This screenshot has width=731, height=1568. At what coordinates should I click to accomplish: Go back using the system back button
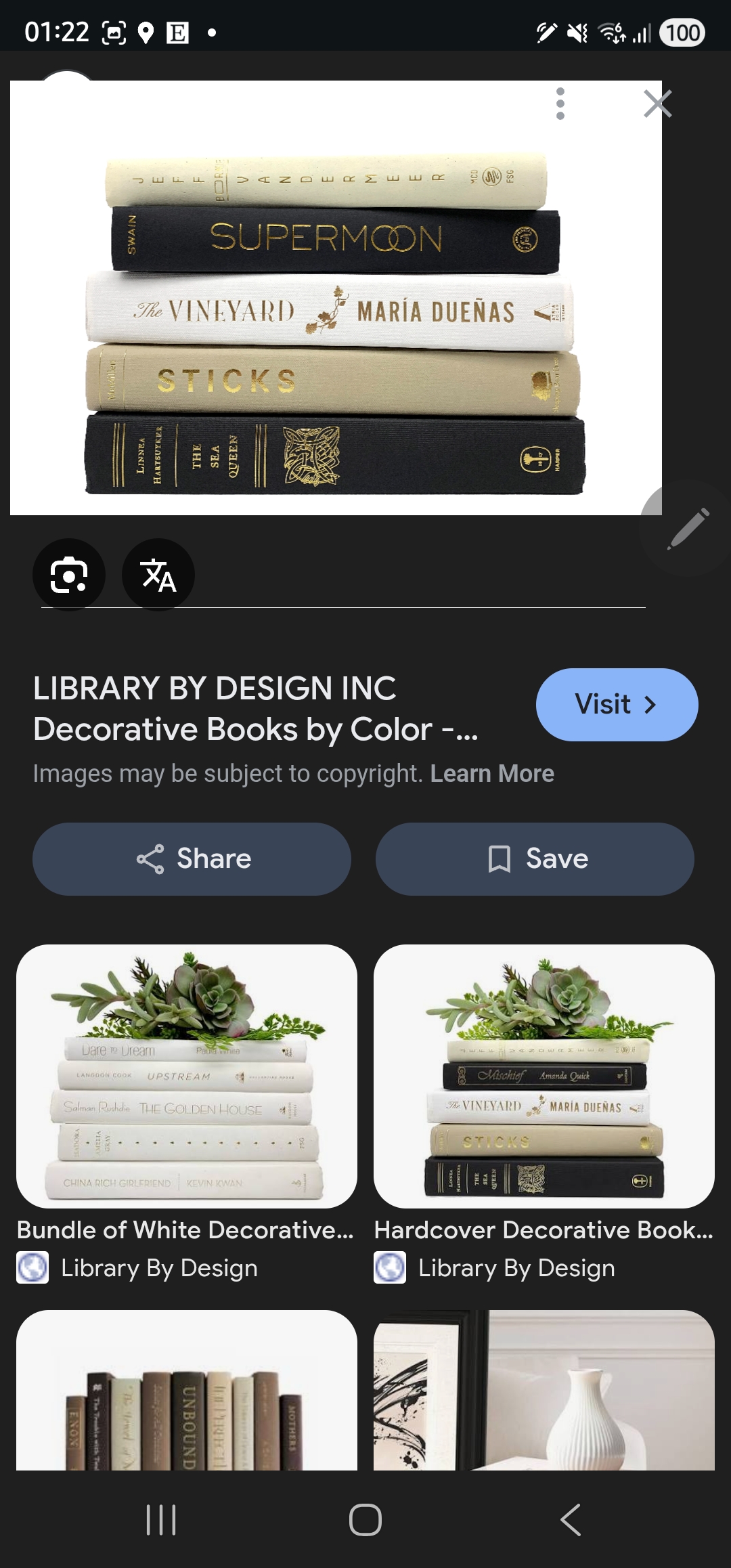tap(571, 1520)
